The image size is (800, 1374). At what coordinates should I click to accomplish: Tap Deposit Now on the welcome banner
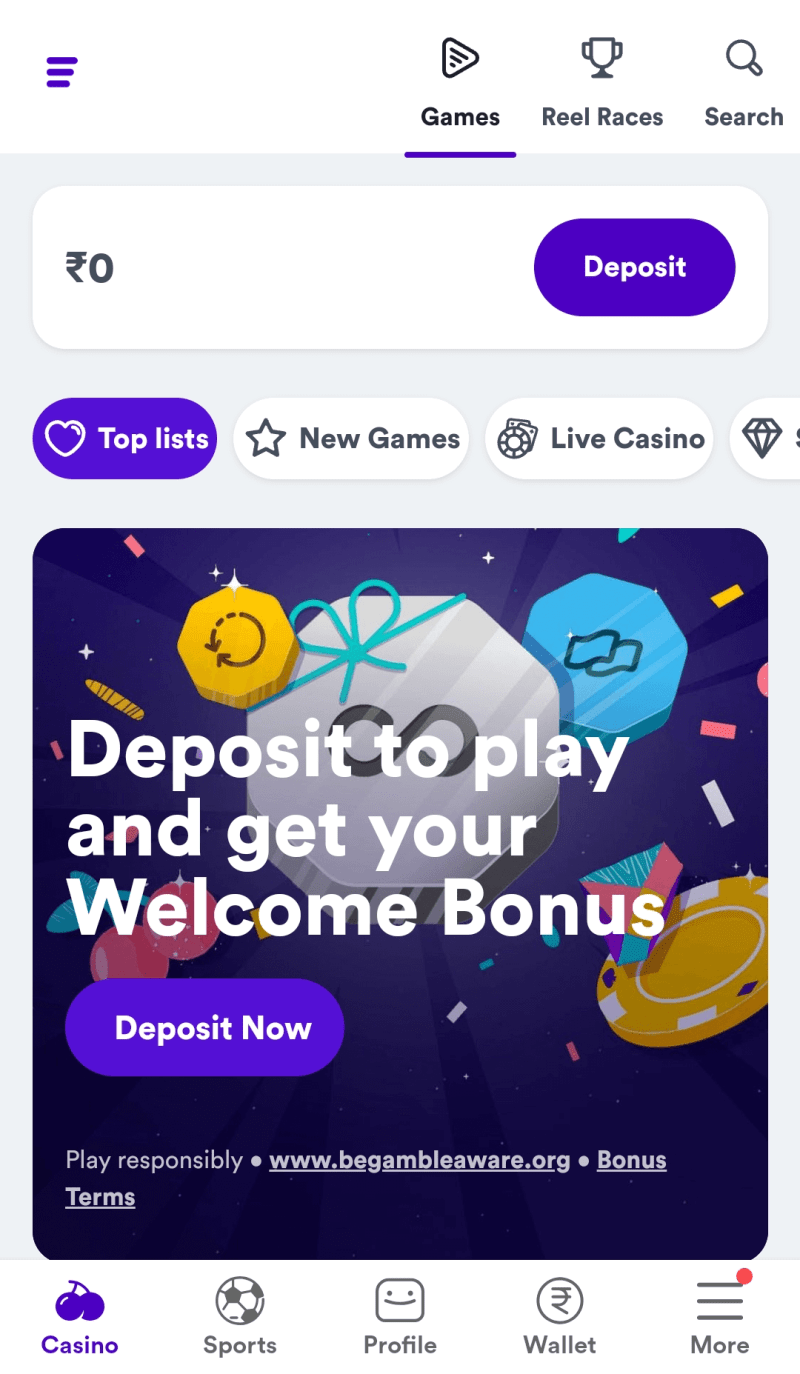205,1027
